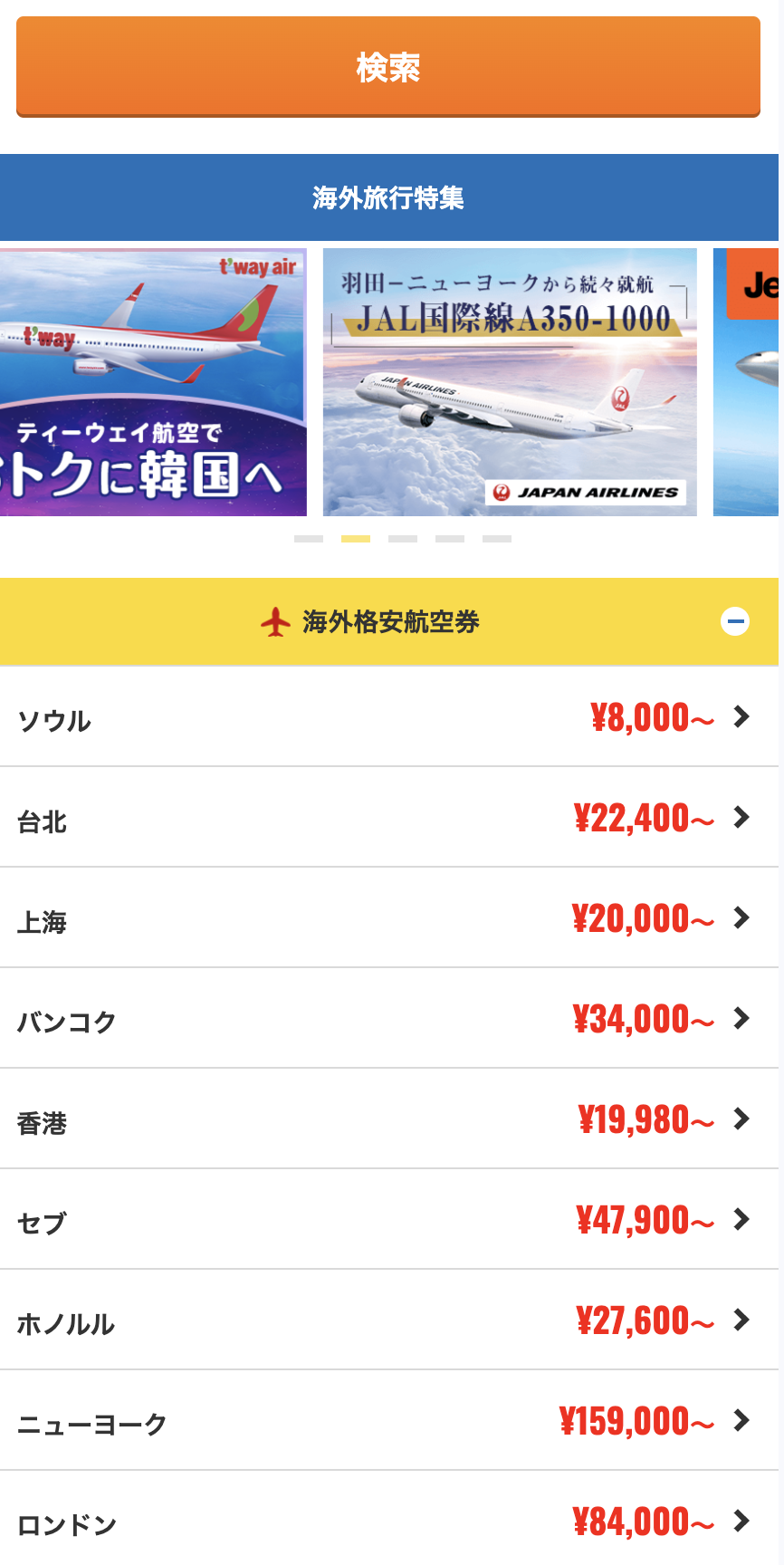Open the バンコク fares row
Screen dimensions: 784x1565
[x=389, y=1019]
